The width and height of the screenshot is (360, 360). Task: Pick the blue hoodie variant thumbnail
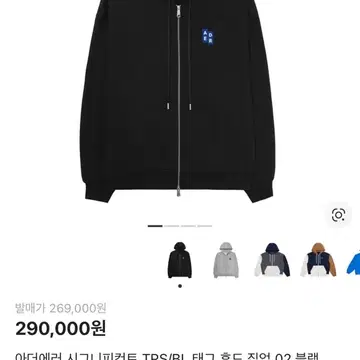(353, 263)
